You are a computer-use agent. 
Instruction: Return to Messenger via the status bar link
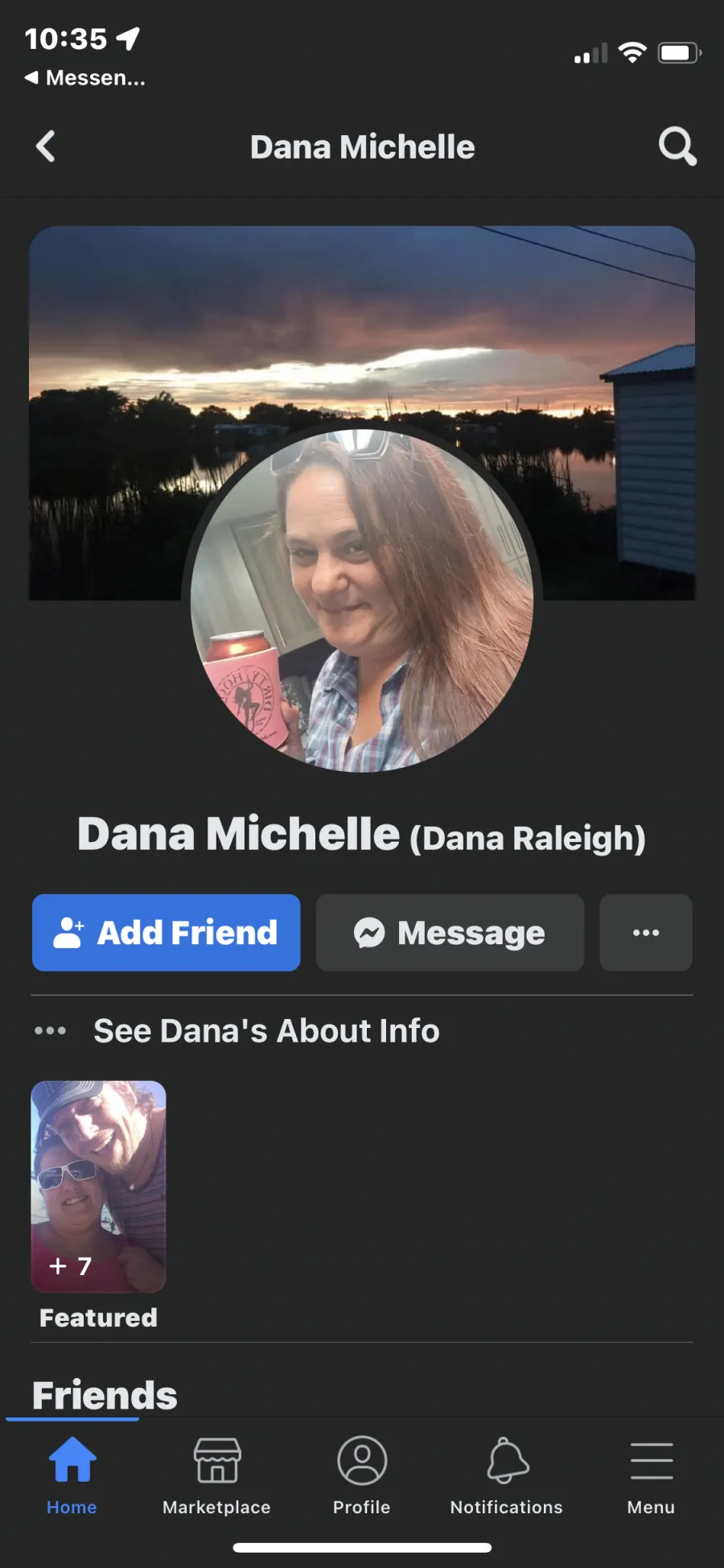(85, 78)
